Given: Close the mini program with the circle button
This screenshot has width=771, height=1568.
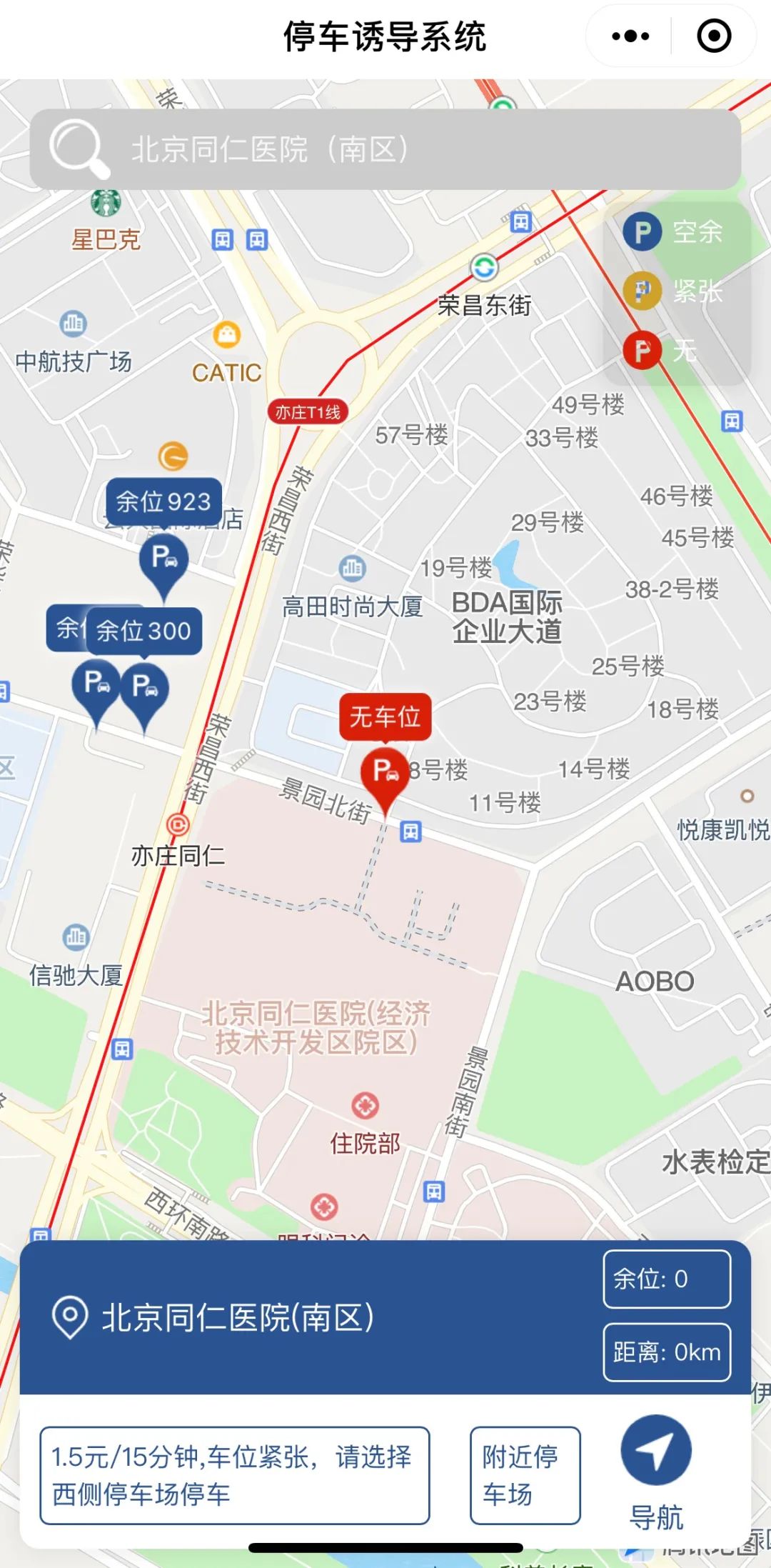Looking at the screenshot, I should pyautogui.click(x=714, y=36).
